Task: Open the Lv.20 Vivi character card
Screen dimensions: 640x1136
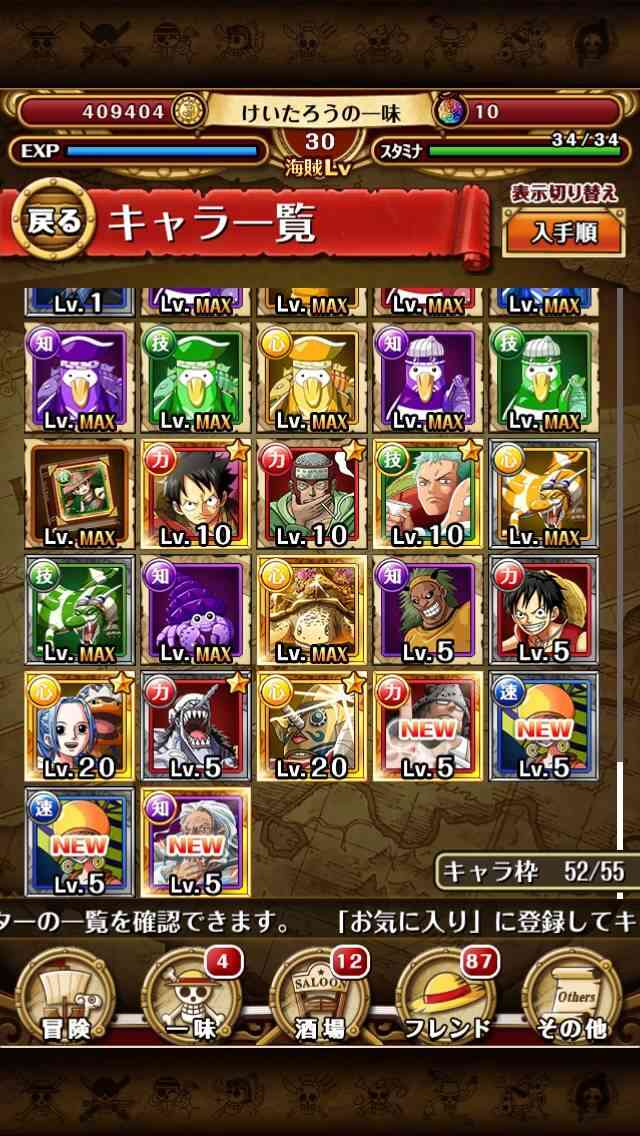Action: (x=80, y=726)
